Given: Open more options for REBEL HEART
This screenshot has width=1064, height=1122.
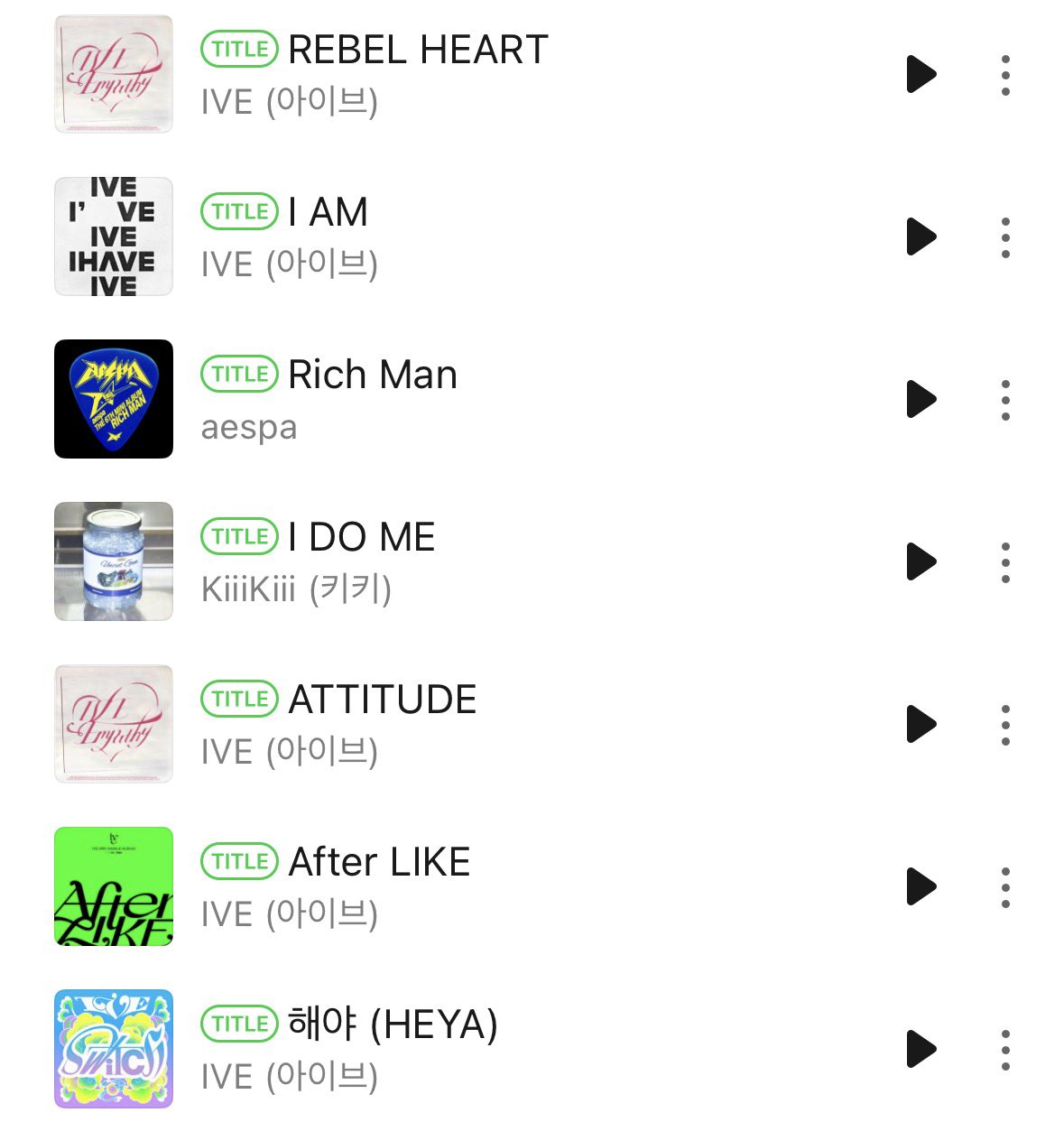Looking at the screenshot, I should (1005, 75).
